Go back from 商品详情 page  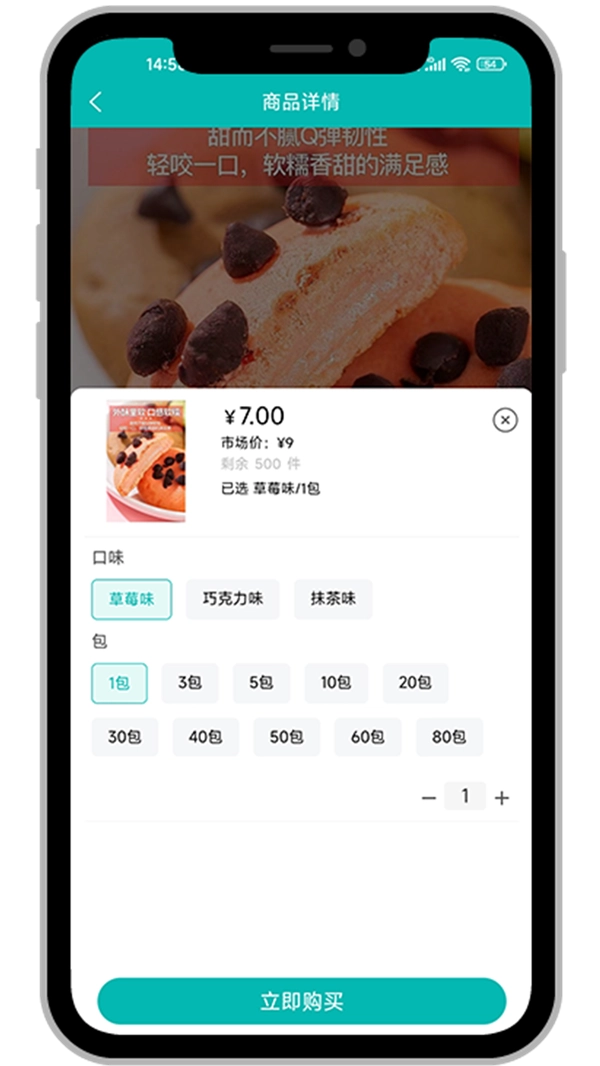(x=96, y=102)
